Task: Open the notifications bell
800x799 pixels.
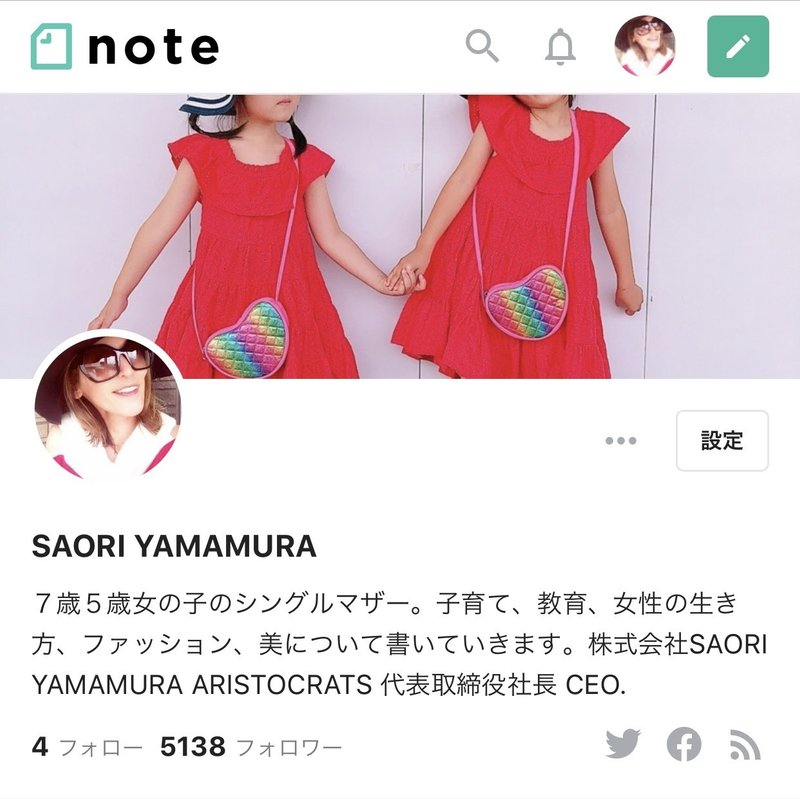Action: click(x=561, y=47)
